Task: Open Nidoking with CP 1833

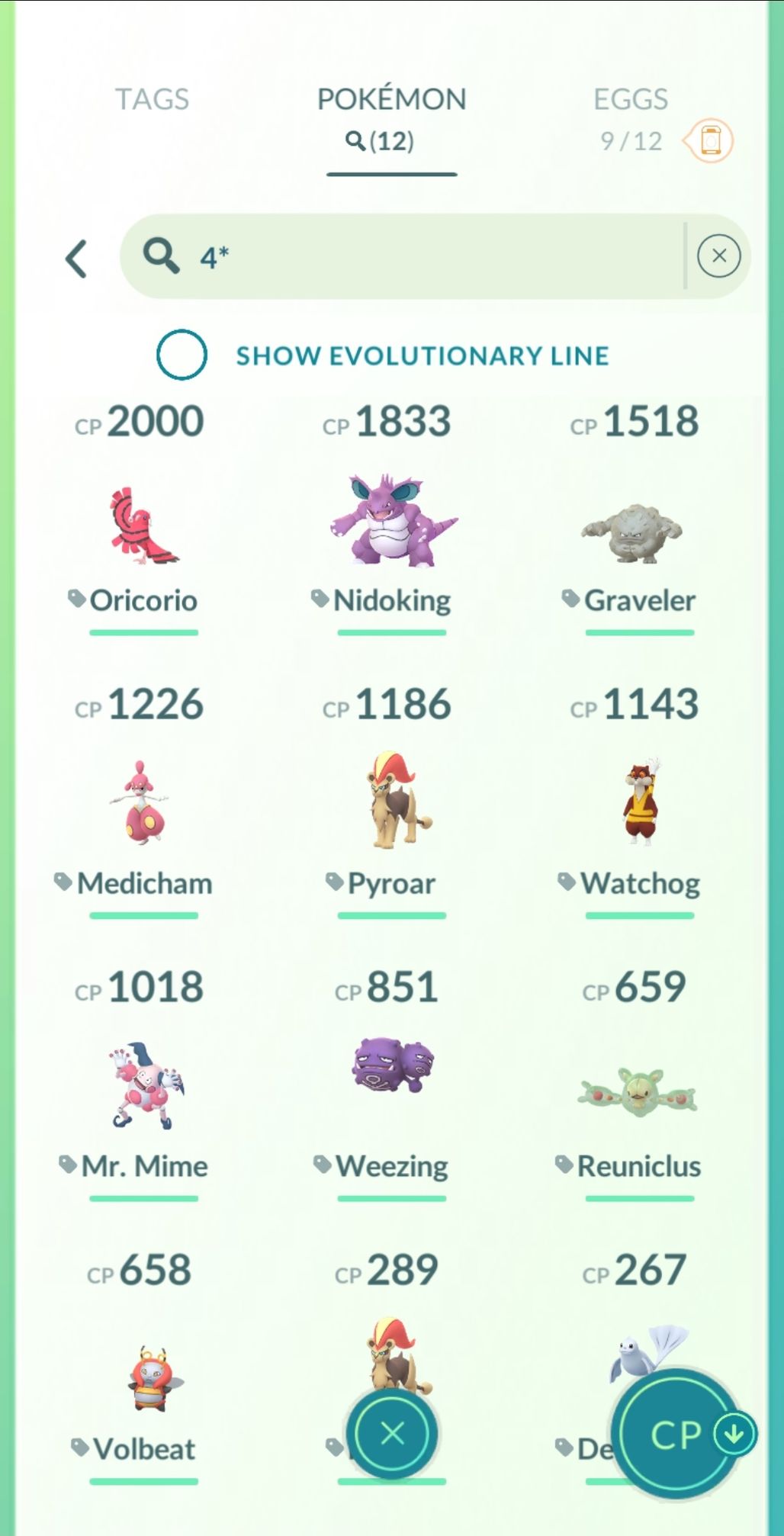Action: click(391, 526)
